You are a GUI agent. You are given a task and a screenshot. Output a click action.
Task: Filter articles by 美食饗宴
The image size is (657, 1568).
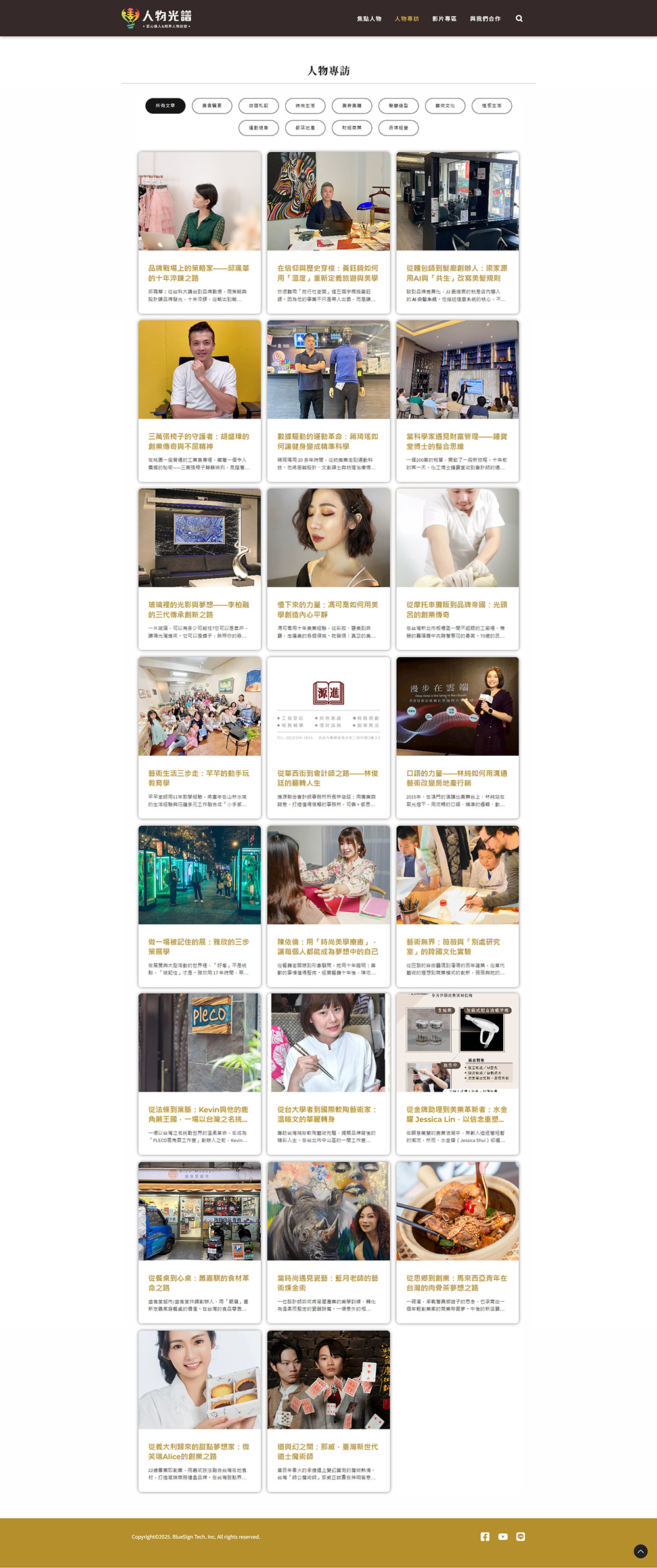[212, 106]
